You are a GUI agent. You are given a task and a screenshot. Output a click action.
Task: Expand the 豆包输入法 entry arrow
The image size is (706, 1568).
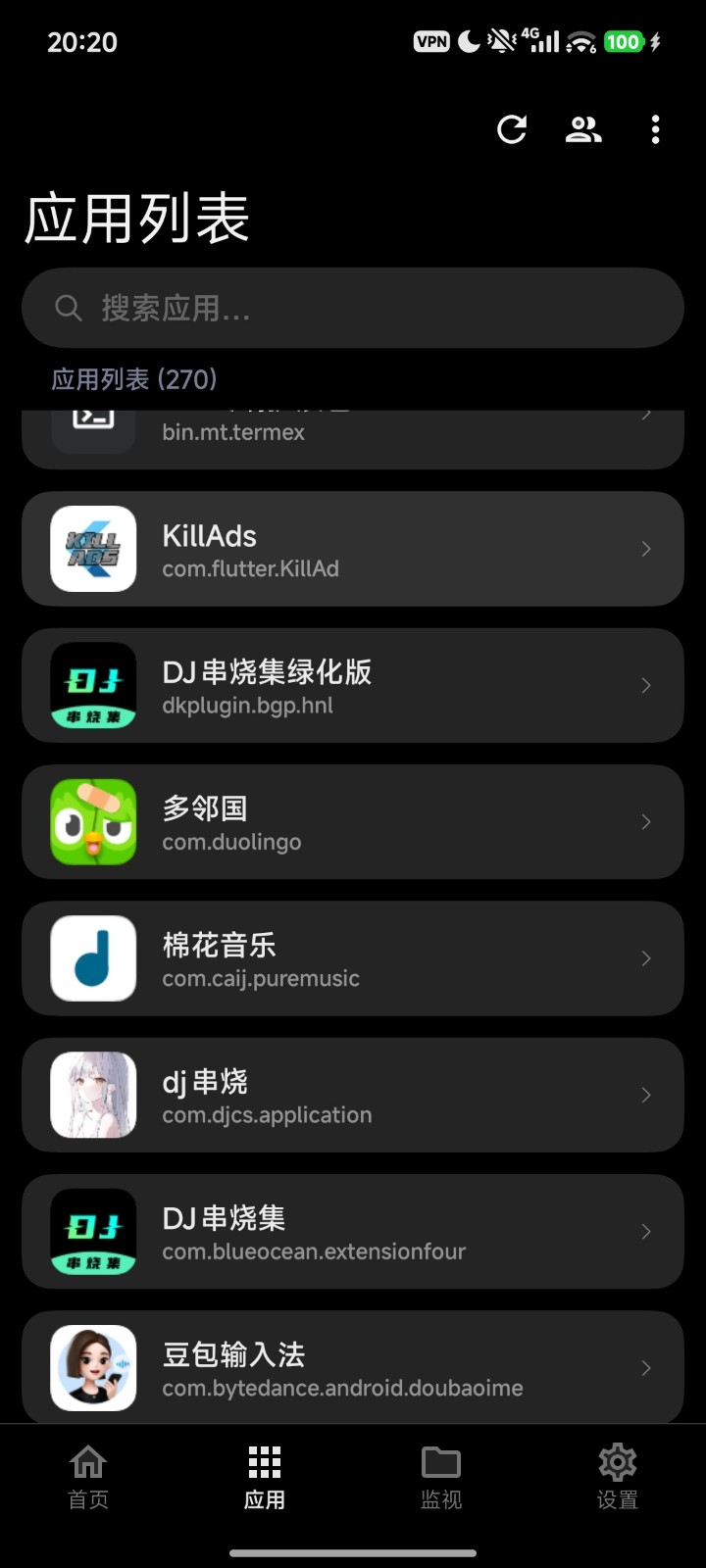(645, 1367)
